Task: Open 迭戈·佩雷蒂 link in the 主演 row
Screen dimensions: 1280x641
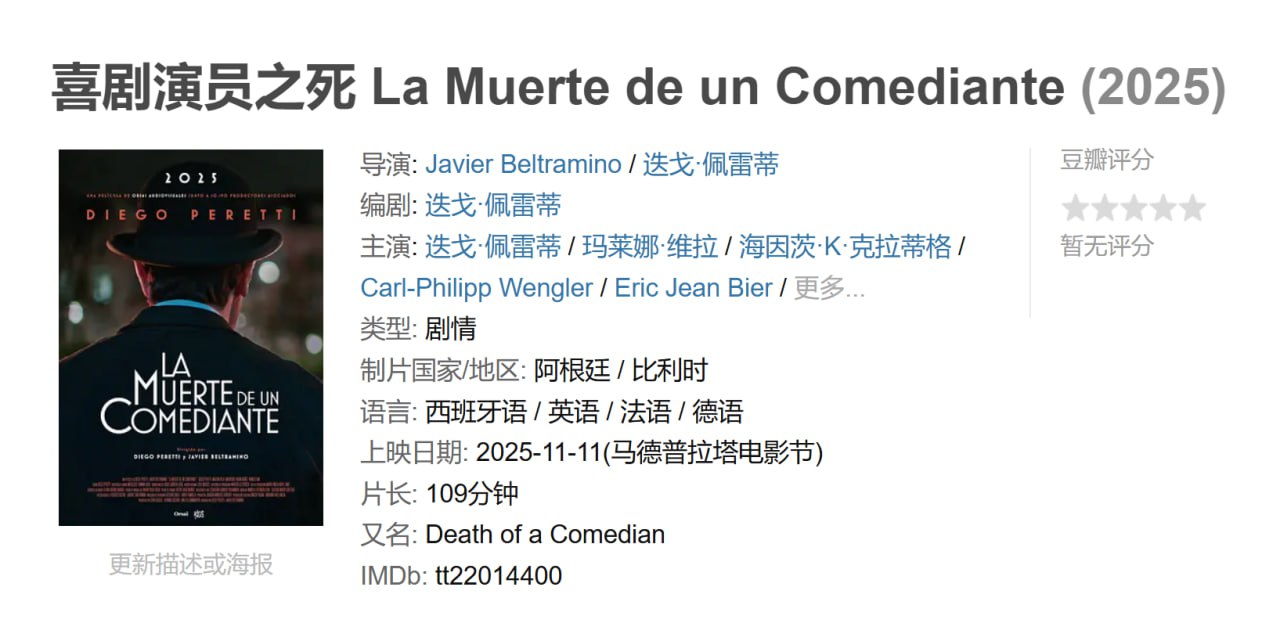Action: point(493,246)
